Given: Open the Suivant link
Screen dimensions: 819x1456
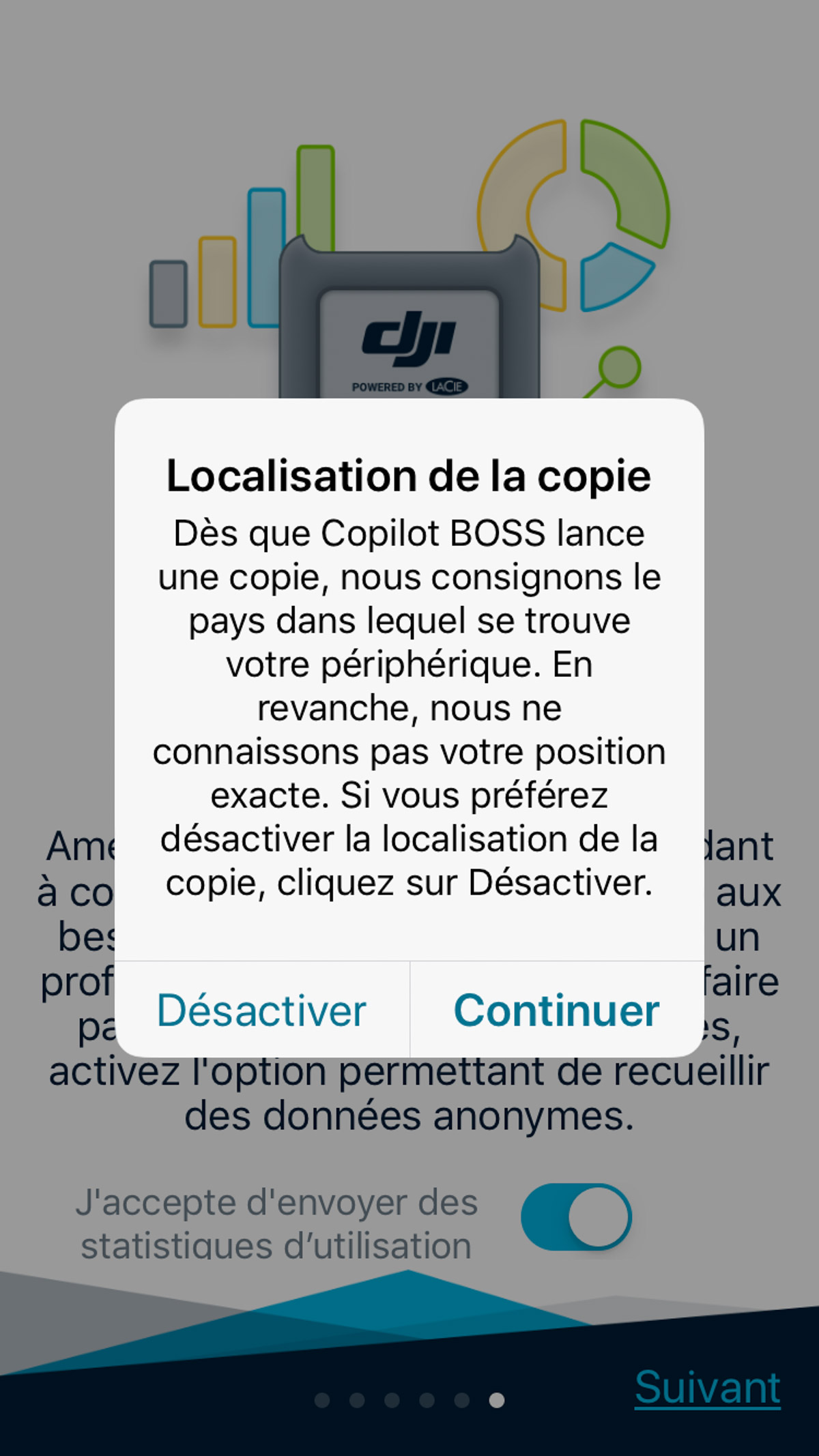Looking at the screenshot, I should tap(708, 1387).
